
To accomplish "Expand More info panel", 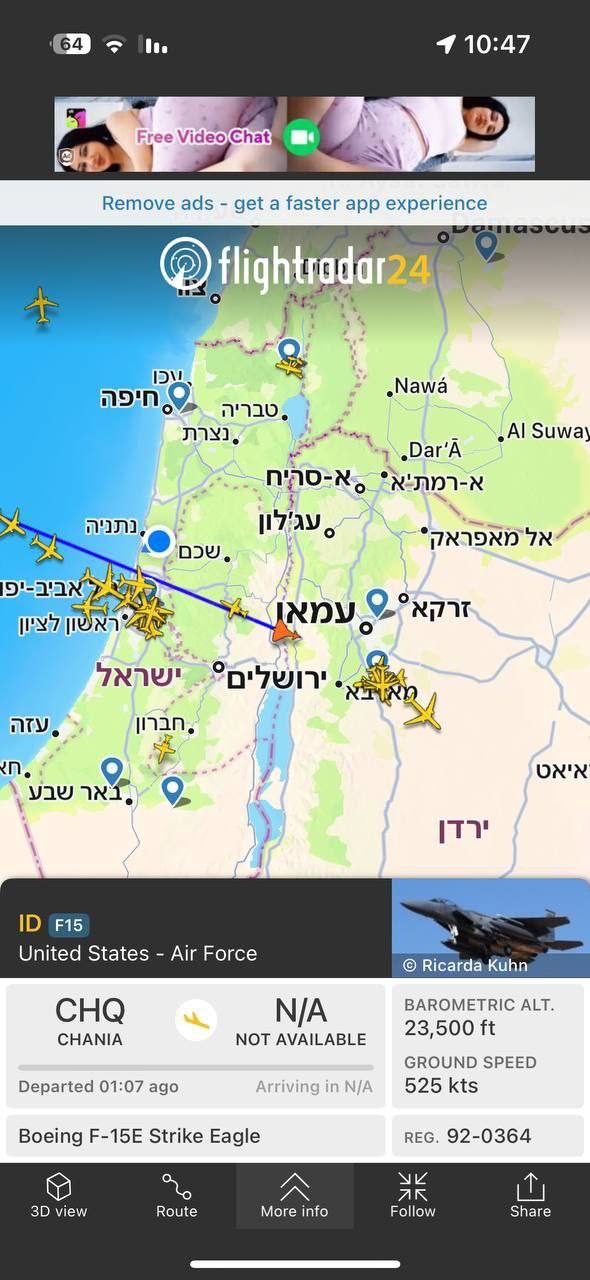I will [294, 1196].
